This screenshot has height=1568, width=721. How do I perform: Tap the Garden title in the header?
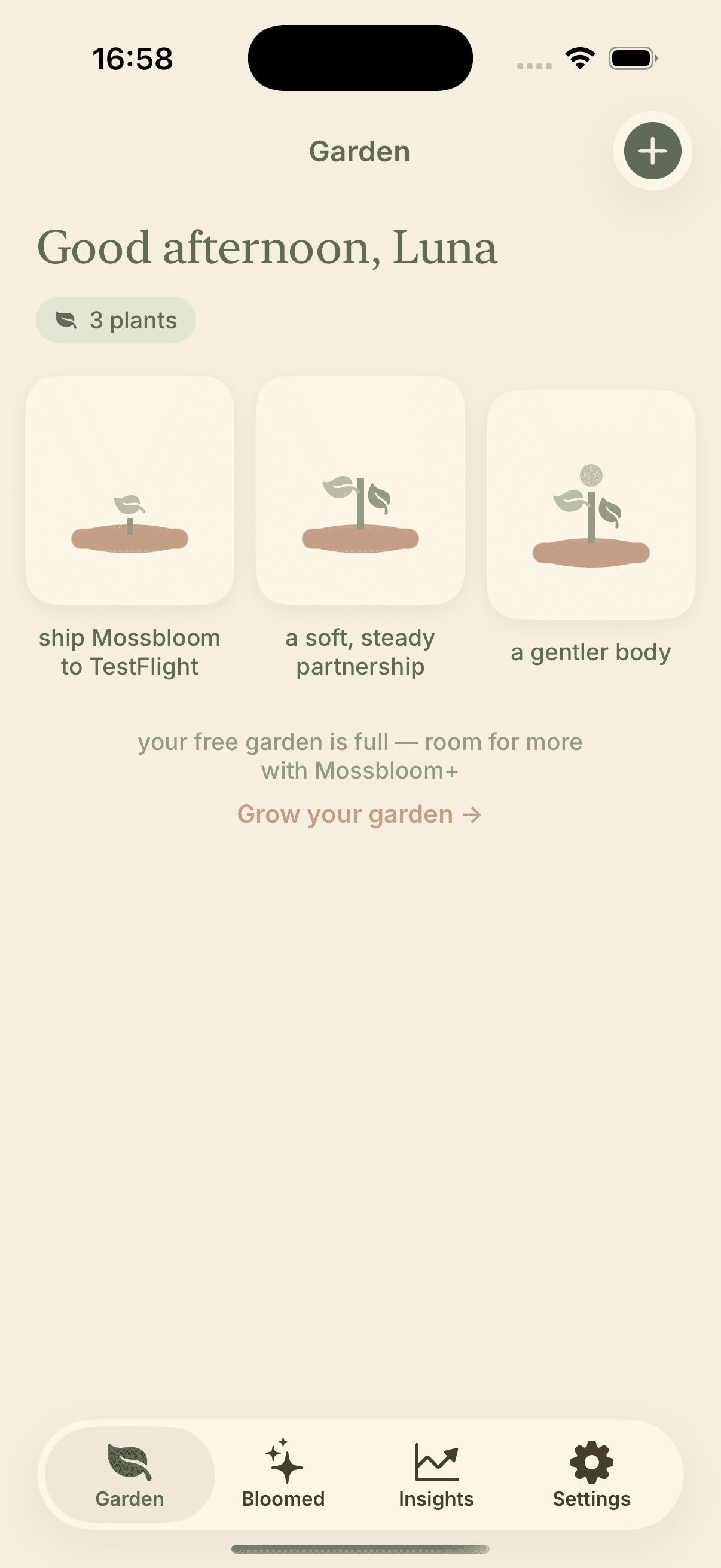(x=360, y=151)
